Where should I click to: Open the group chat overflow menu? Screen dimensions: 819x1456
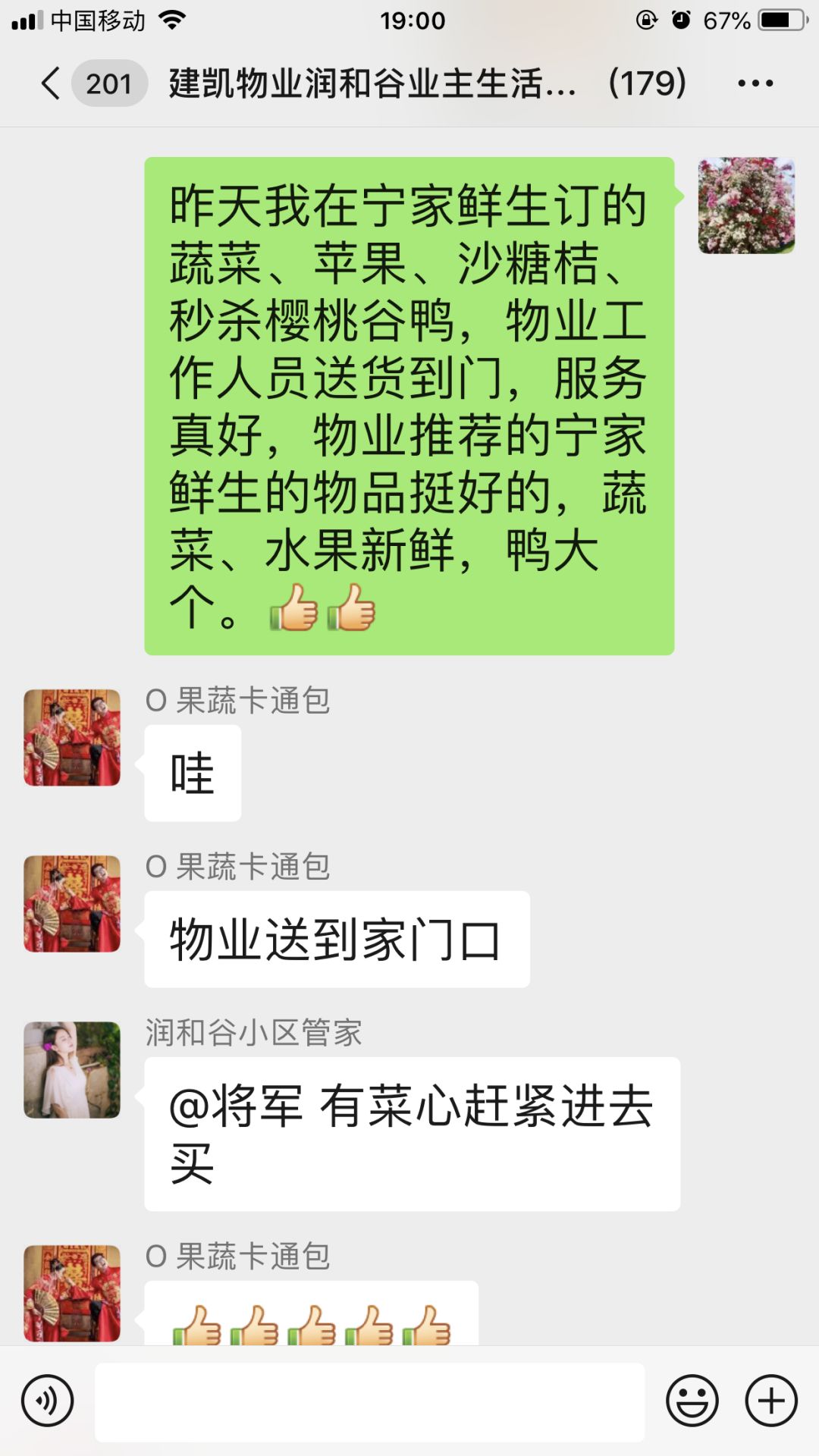point(755,83)
